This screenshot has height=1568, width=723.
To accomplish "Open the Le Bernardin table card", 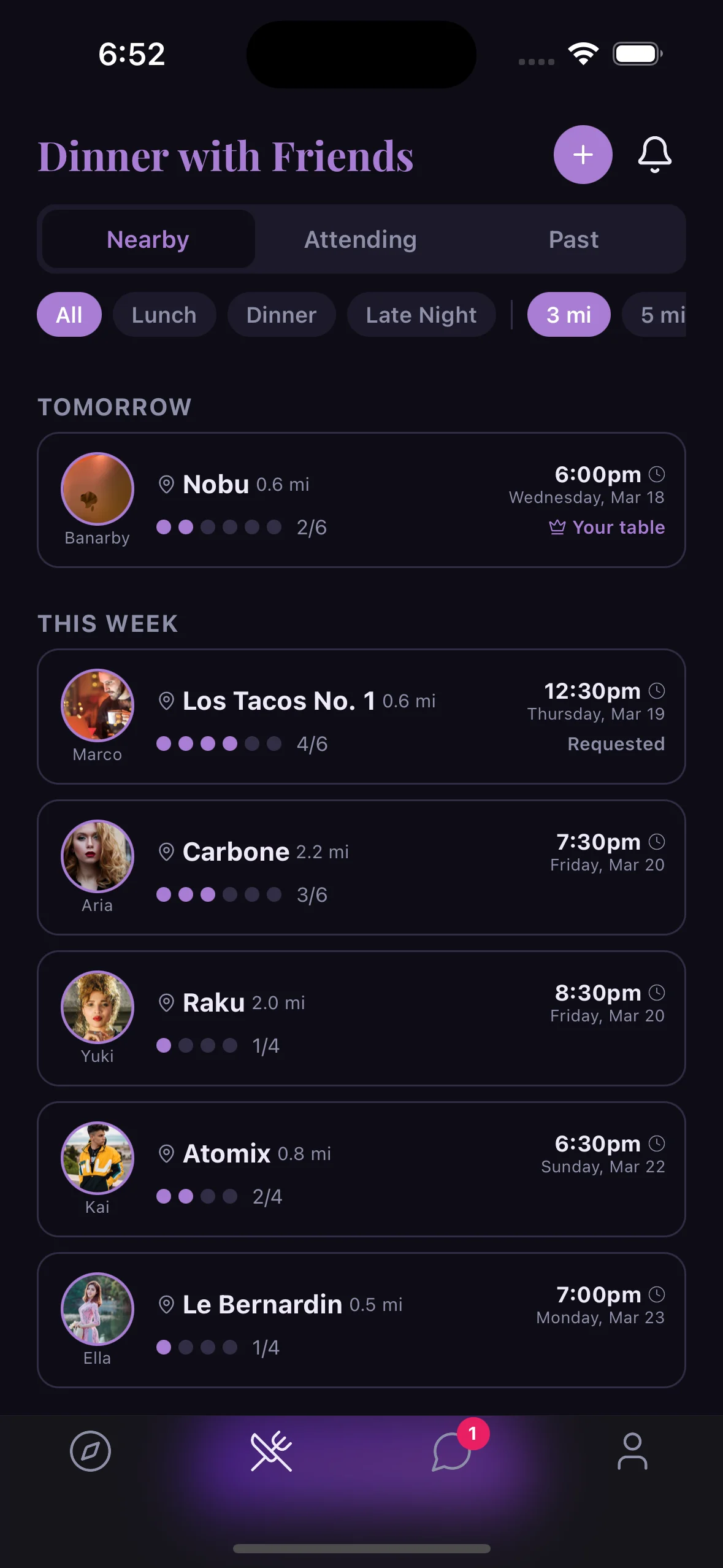I will click(361, 1320).
